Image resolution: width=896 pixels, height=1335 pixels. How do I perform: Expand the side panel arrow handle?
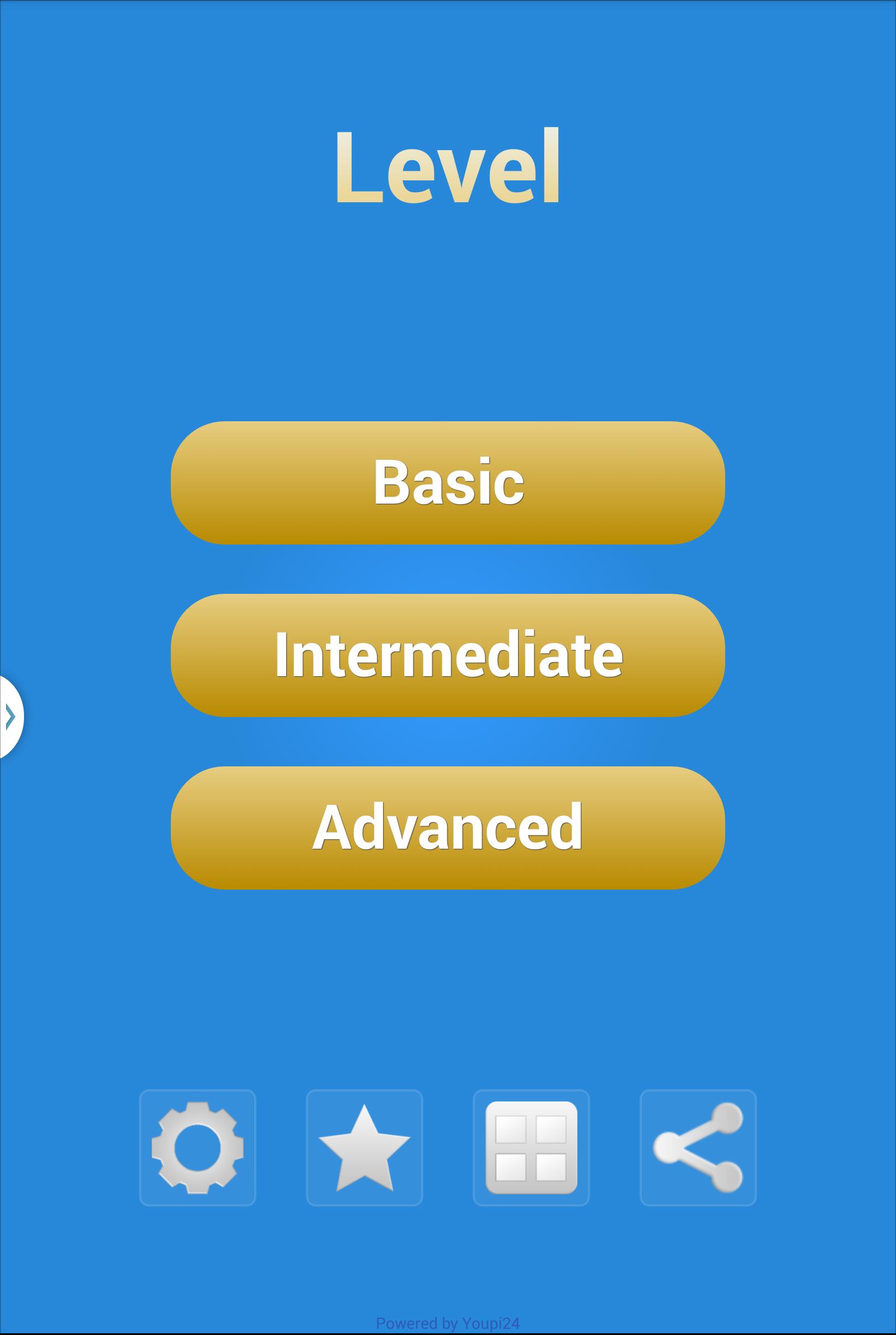(x=10, y=717)
